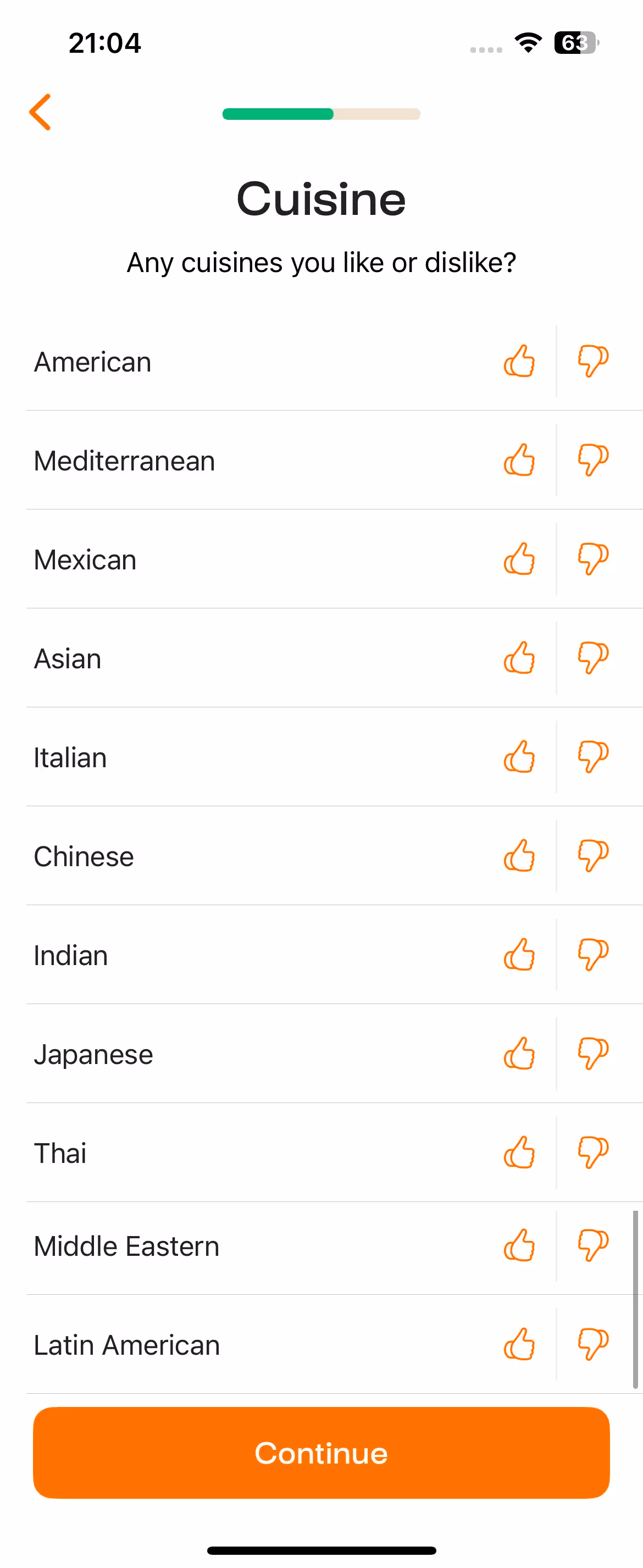This screenshot has width=643, height=1568.
Task: Select thumbs down for Chinese
Action: point(592,856)
